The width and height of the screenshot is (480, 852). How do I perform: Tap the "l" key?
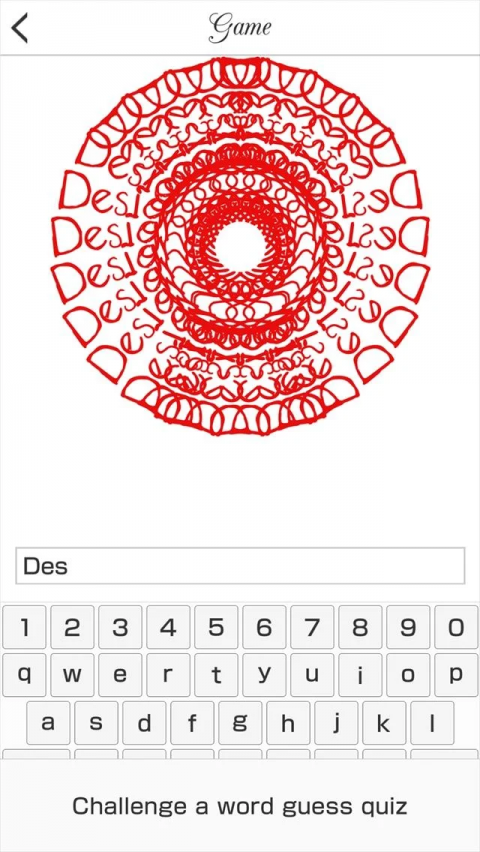pos(432,723)
